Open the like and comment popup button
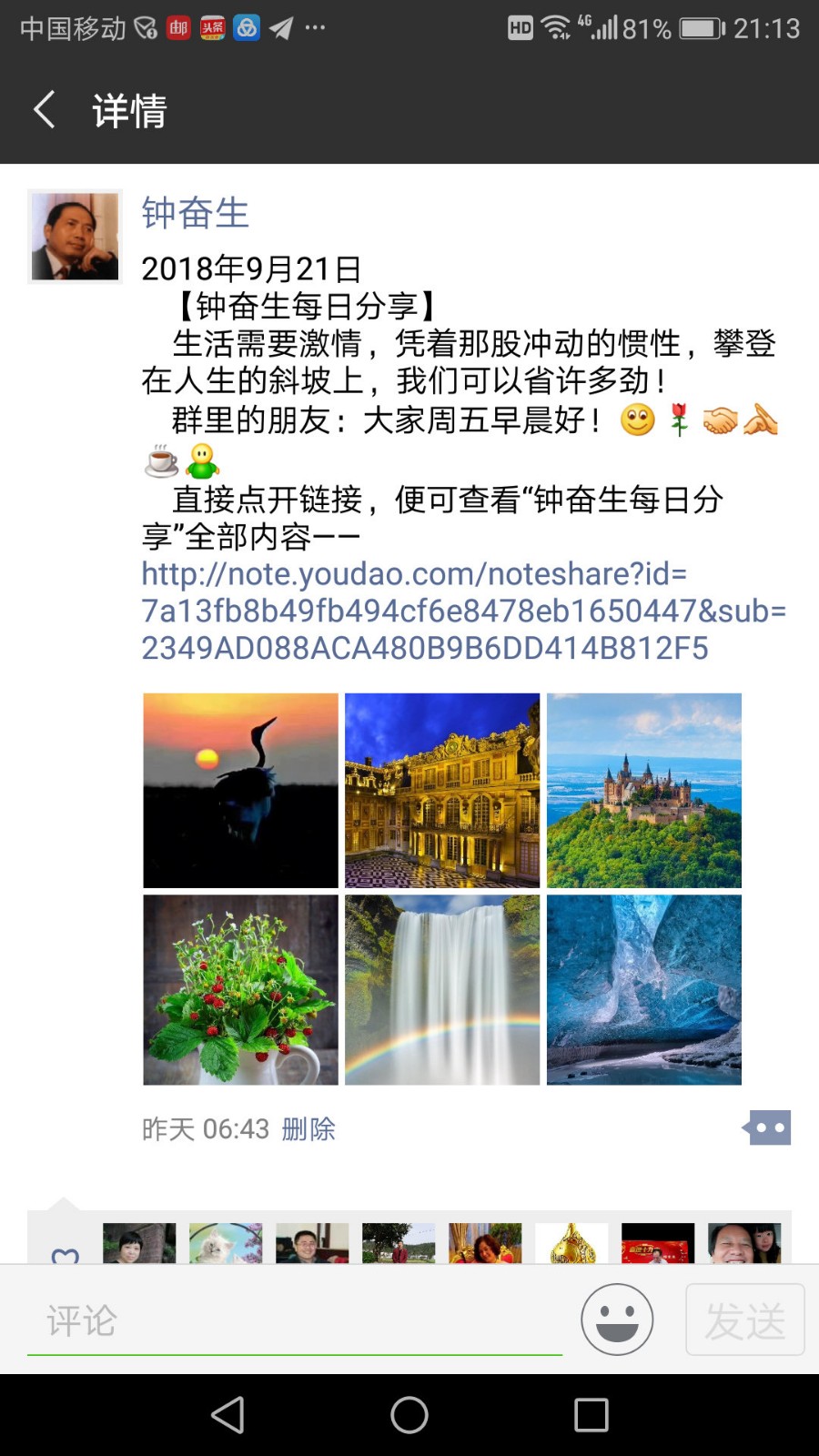819x1456 pixels. [x=768, y=1127]
